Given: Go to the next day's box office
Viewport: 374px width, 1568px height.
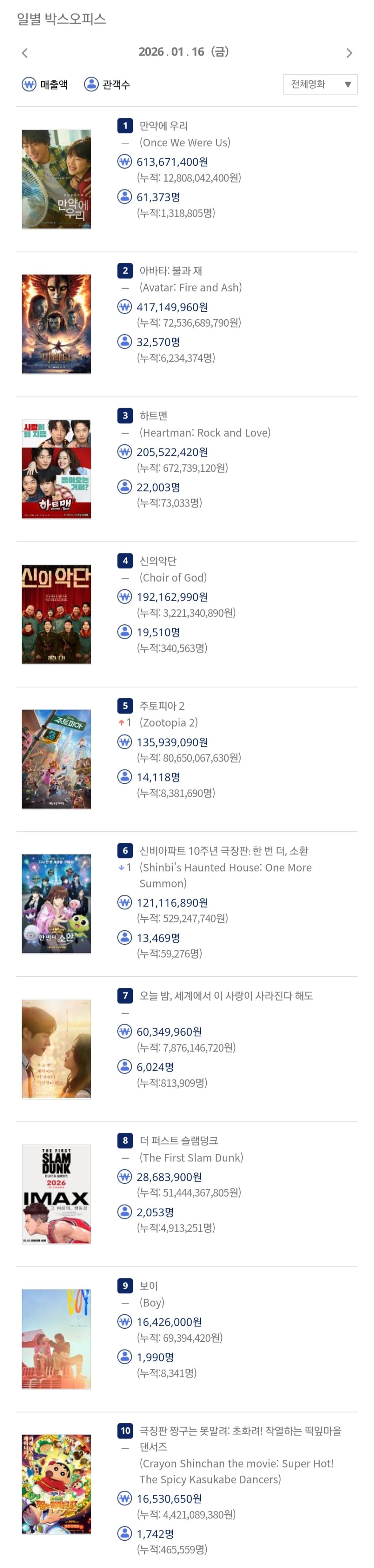Looking at the screenshot, I should (349, 53).
